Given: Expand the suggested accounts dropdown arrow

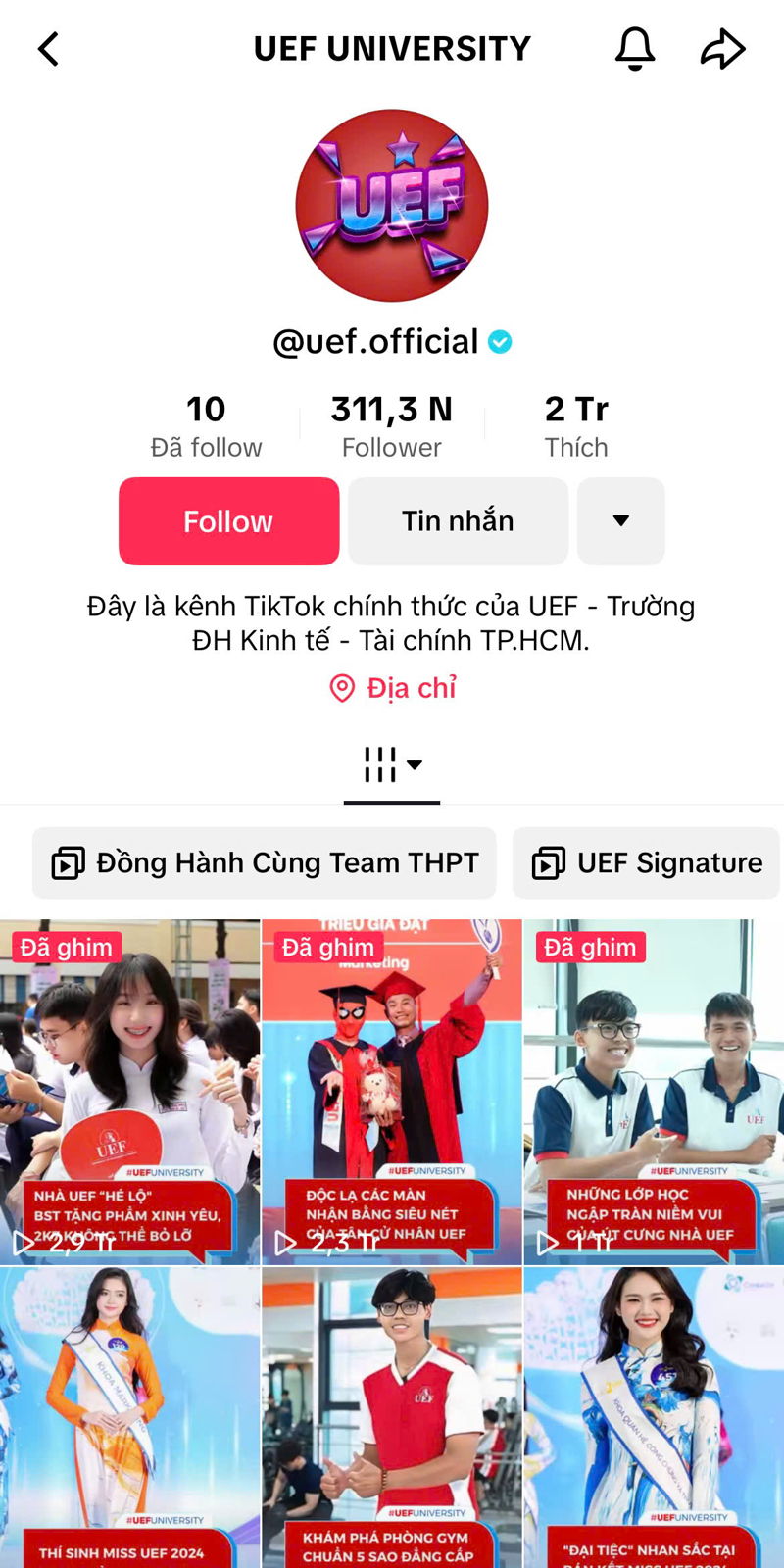Looking at the screenshot, I should [x=620, y=521].
